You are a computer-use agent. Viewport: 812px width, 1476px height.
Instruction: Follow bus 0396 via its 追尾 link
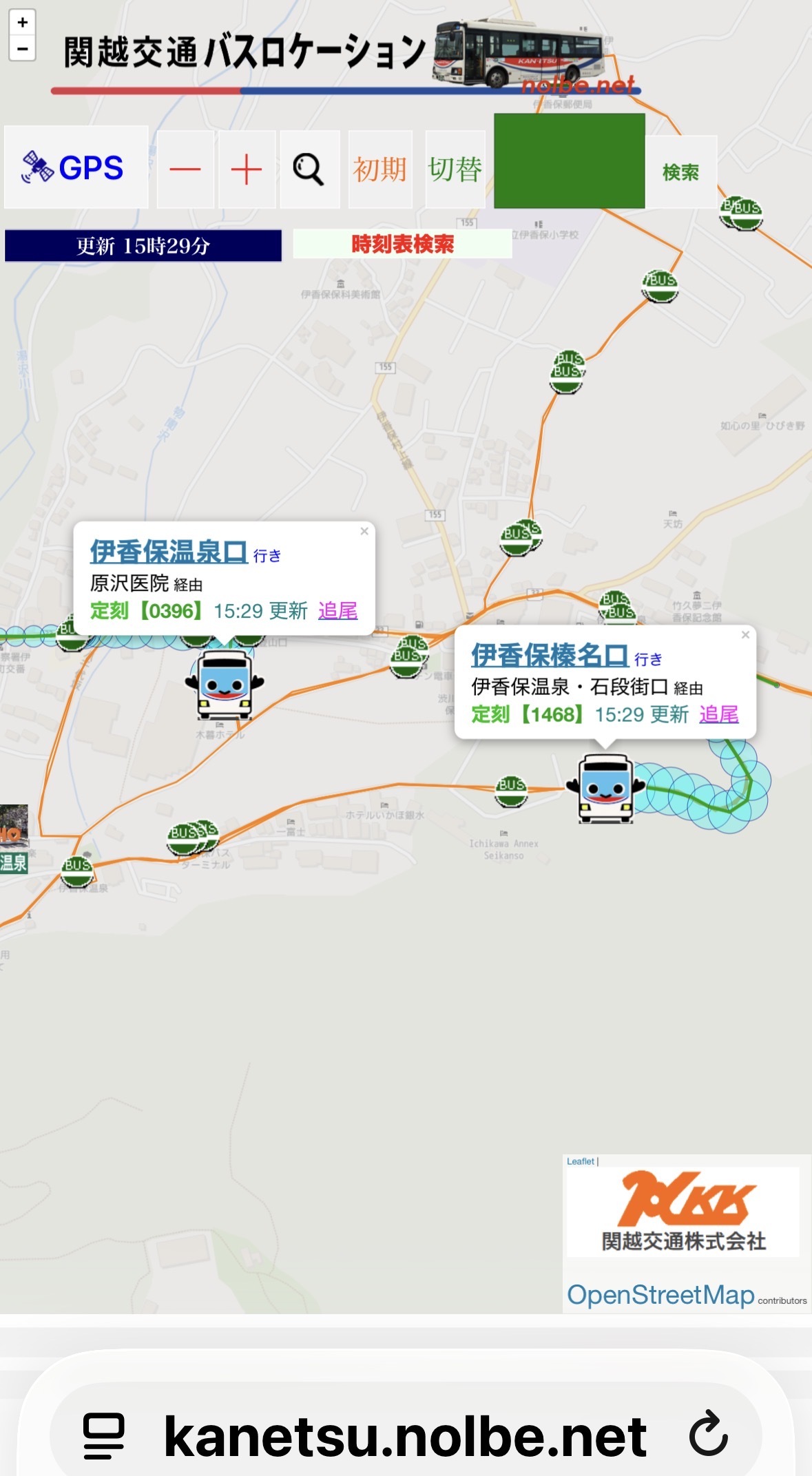(337, 611)
